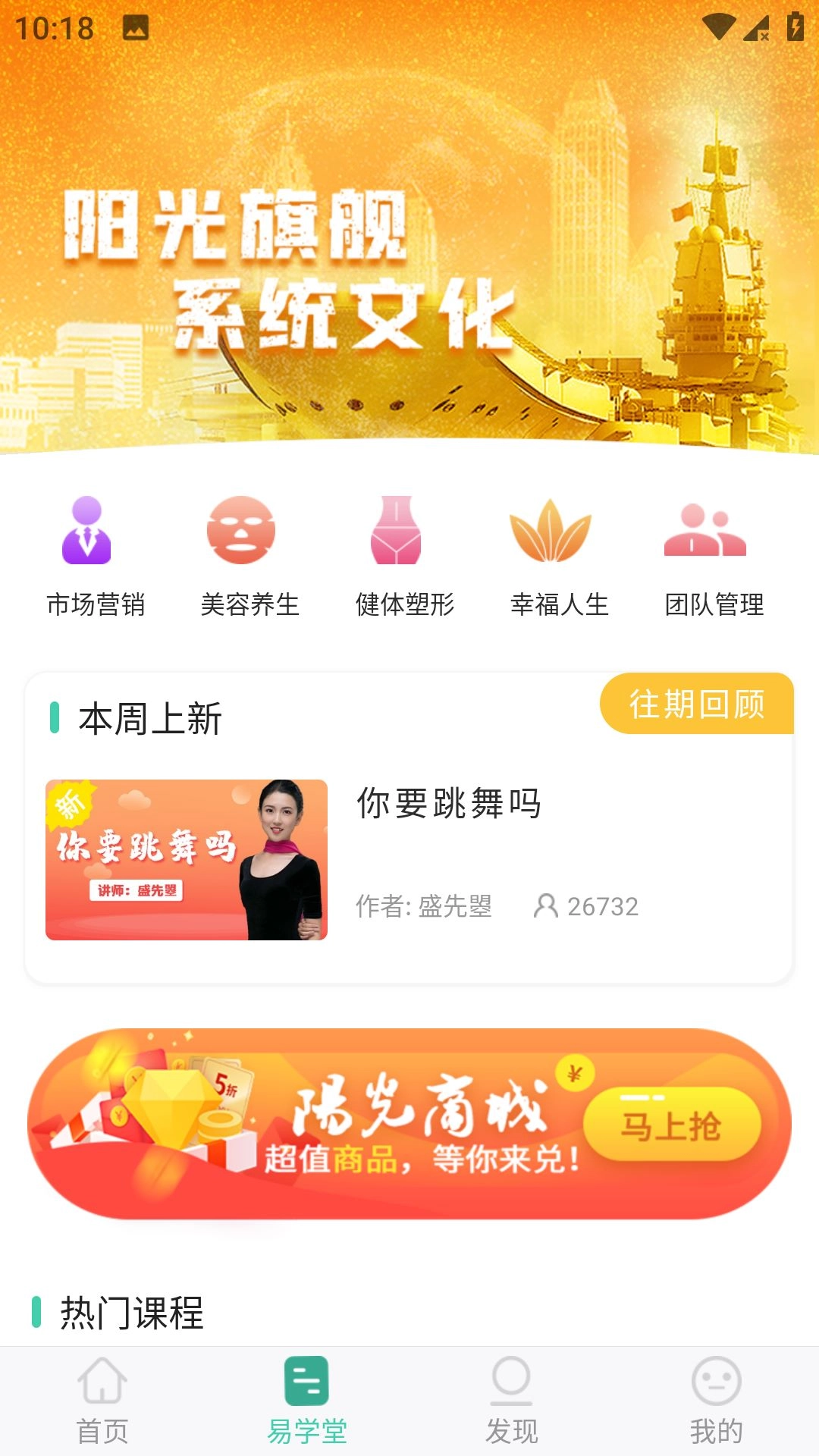Tap the viewer count icon beside 26732
This screenshot has width=819, height=1456.
pyautogui.click(x=545, y=905)
